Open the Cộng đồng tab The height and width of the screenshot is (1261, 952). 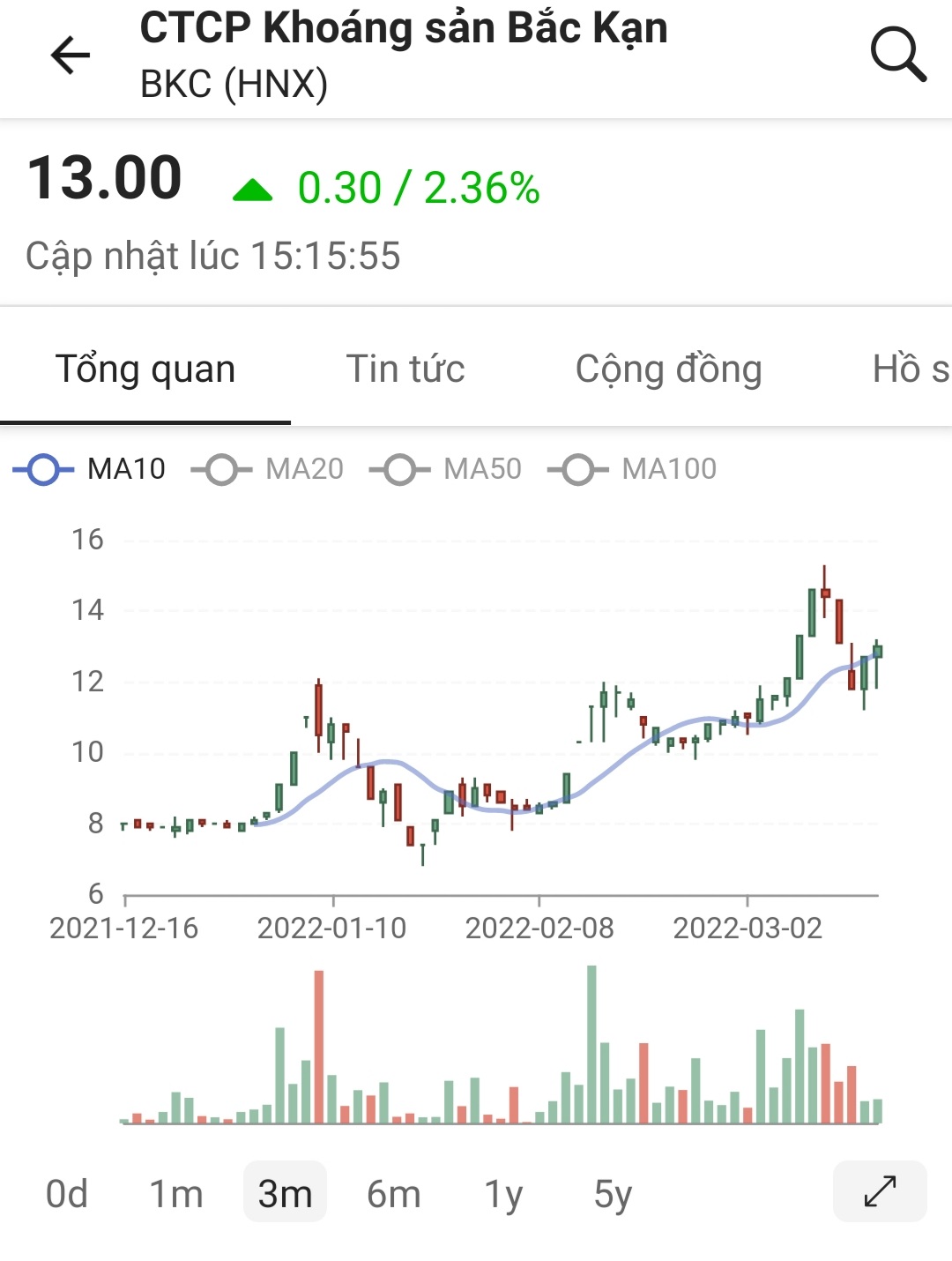pos(668,369)
